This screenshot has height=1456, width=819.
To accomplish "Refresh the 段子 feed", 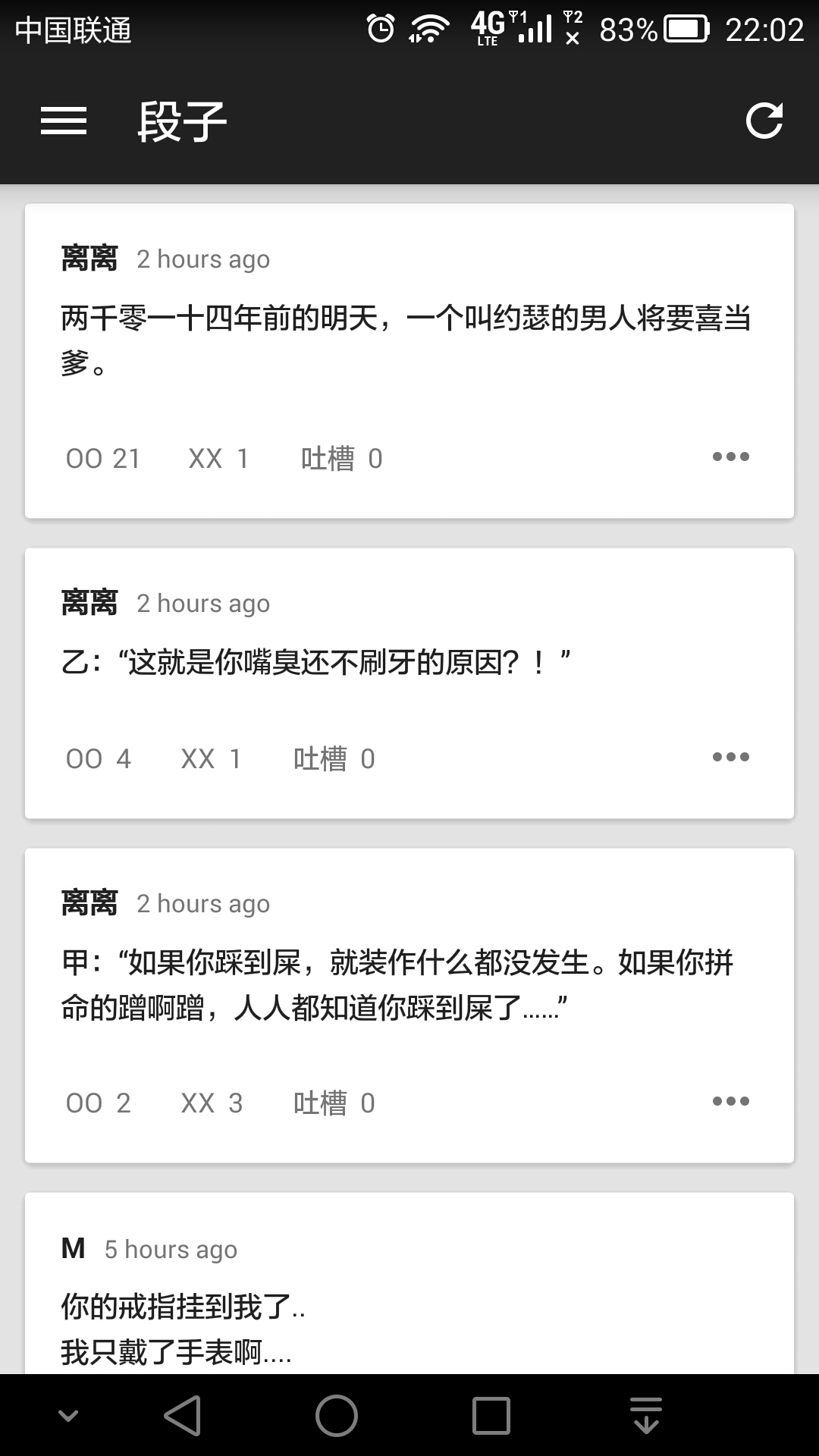I will pyautogui.click(x=764, y=121).
